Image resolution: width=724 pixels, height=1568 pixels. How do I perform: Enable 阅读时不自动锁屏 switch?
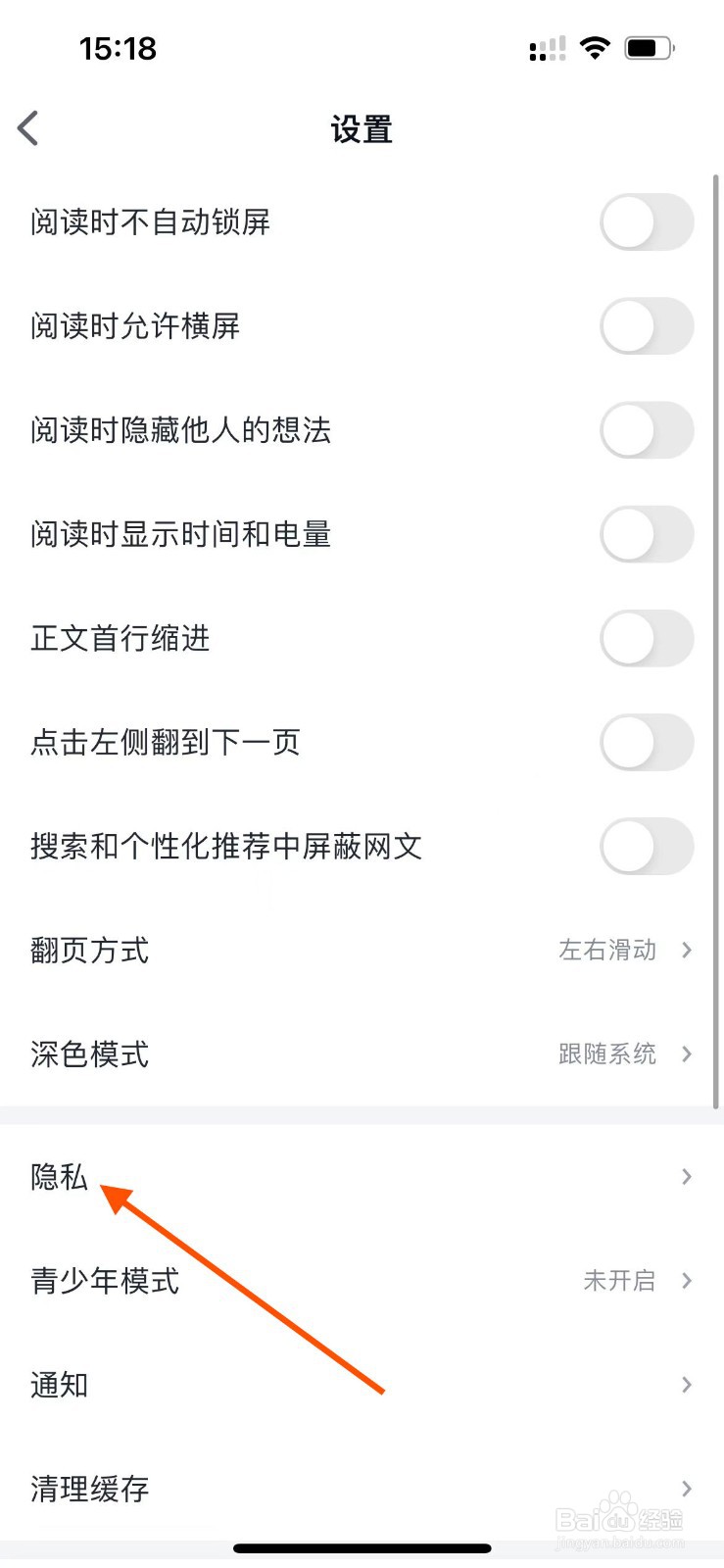click(647, 221)
